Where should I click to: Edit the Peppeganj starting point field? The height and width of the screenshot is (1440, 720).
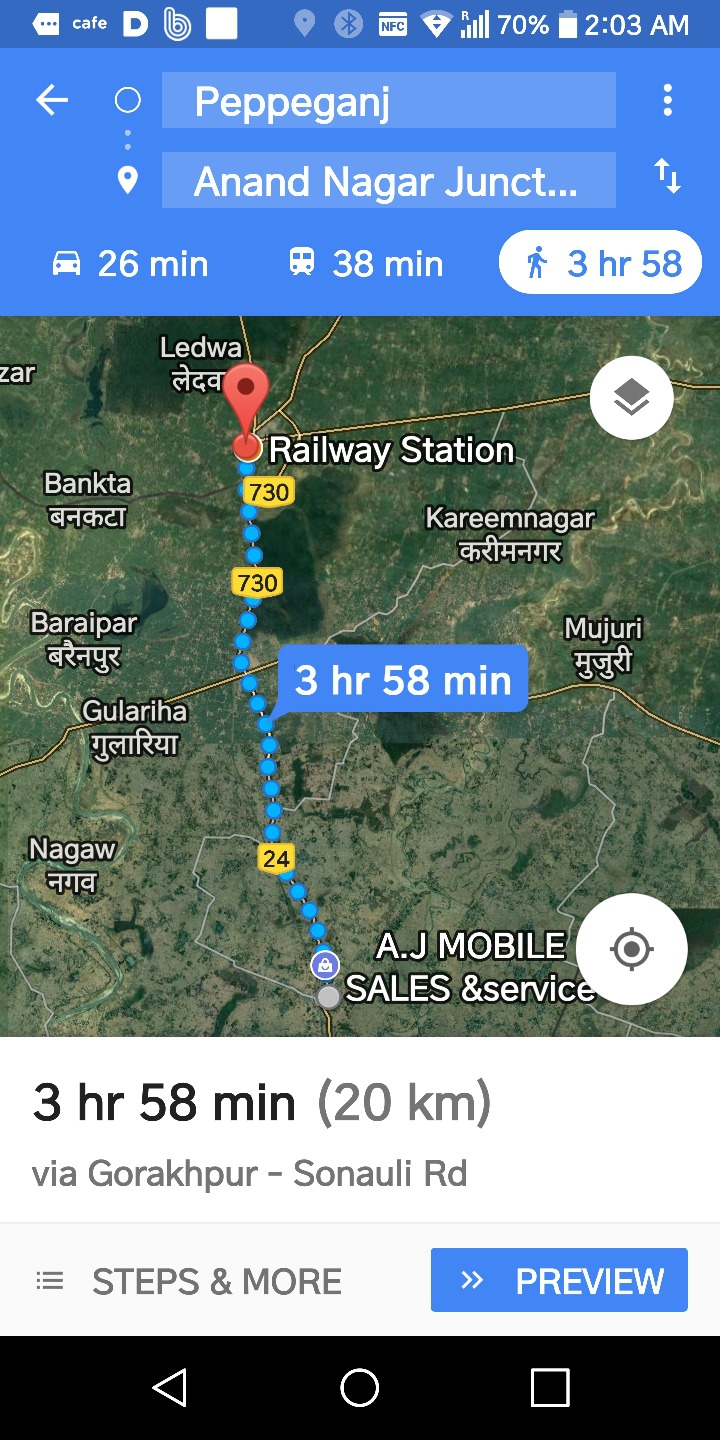click(388, 101)
